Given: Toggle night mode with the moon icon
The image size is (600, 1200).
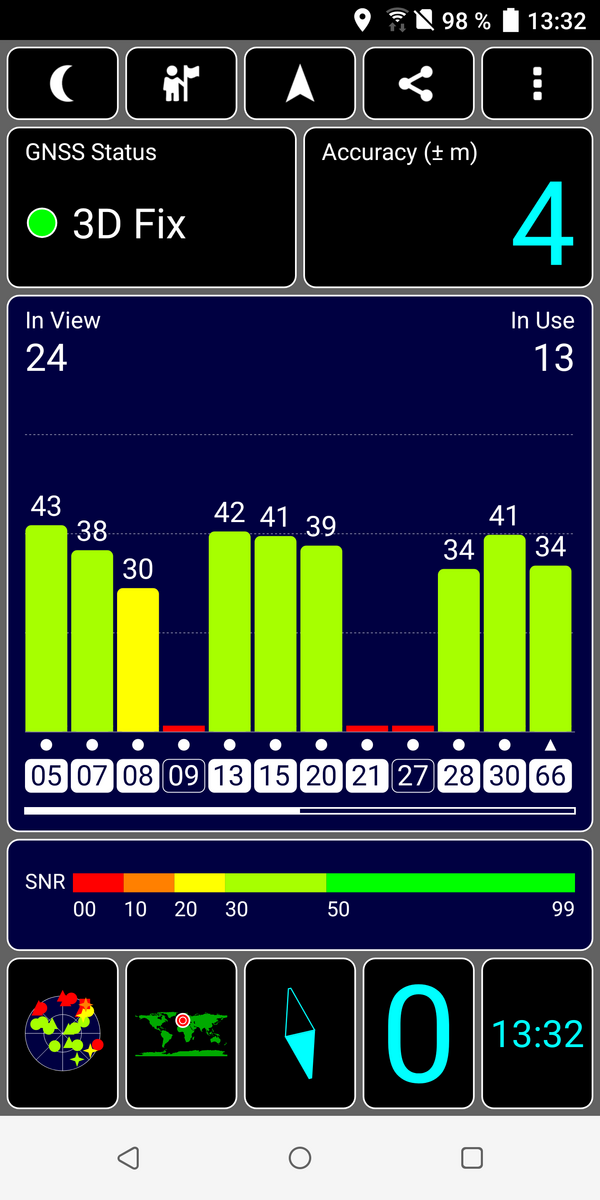Looking at the screenshot, I should (63, 84).
